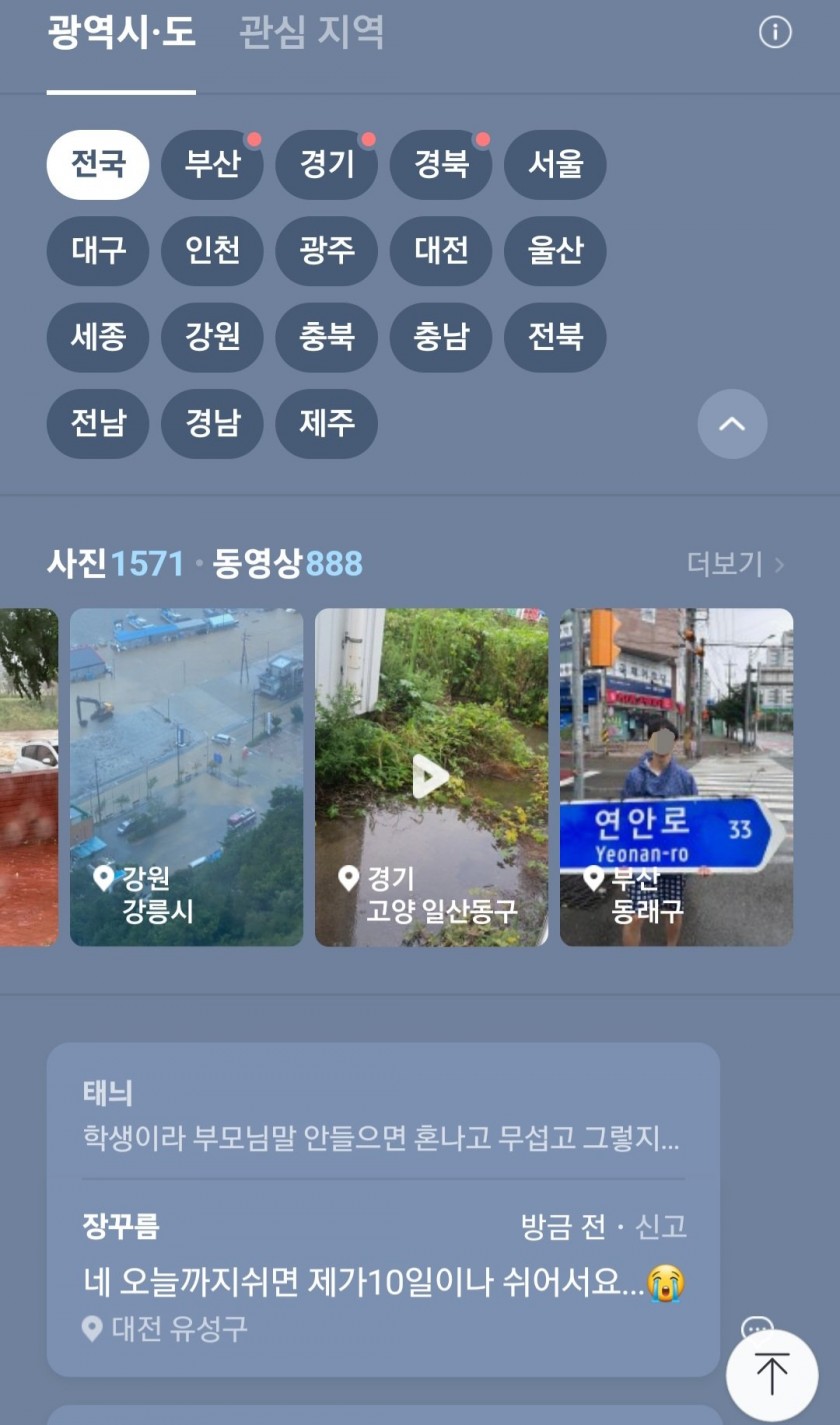
Task: Select the 전국 region chip
Action: click(x=98, y=165)
